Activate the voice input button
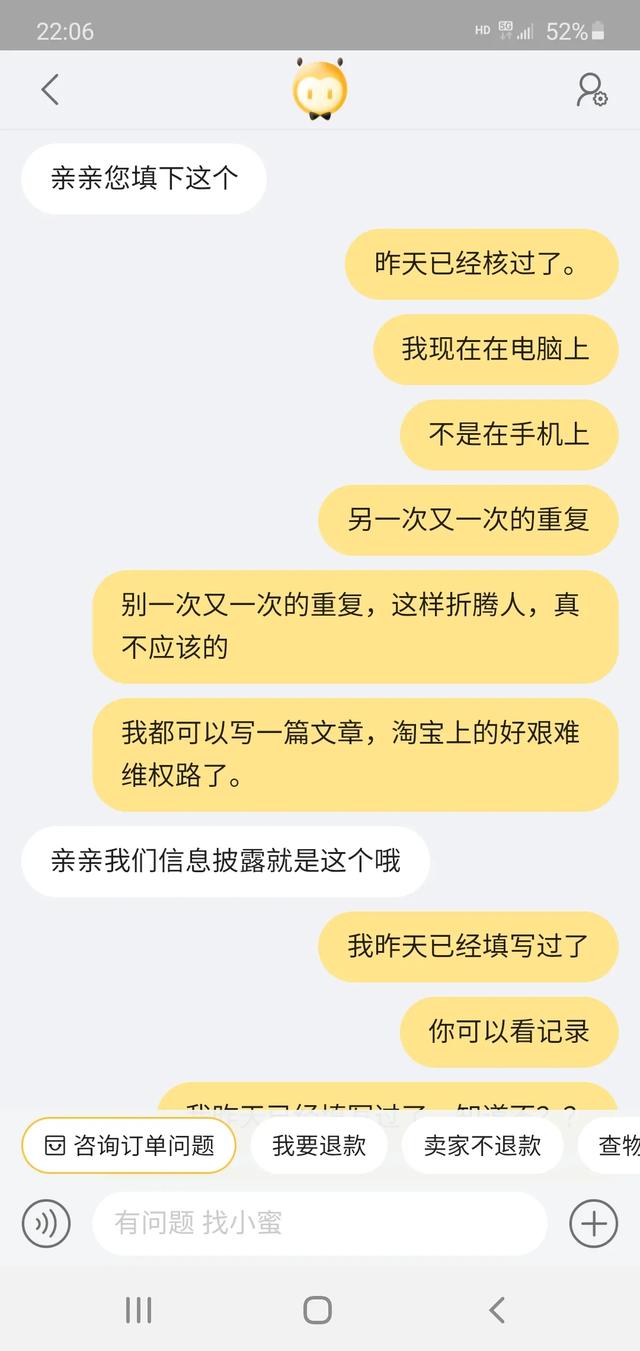Image resolution: width=640 pixels, height=1351 pixels. (46, 1223)
